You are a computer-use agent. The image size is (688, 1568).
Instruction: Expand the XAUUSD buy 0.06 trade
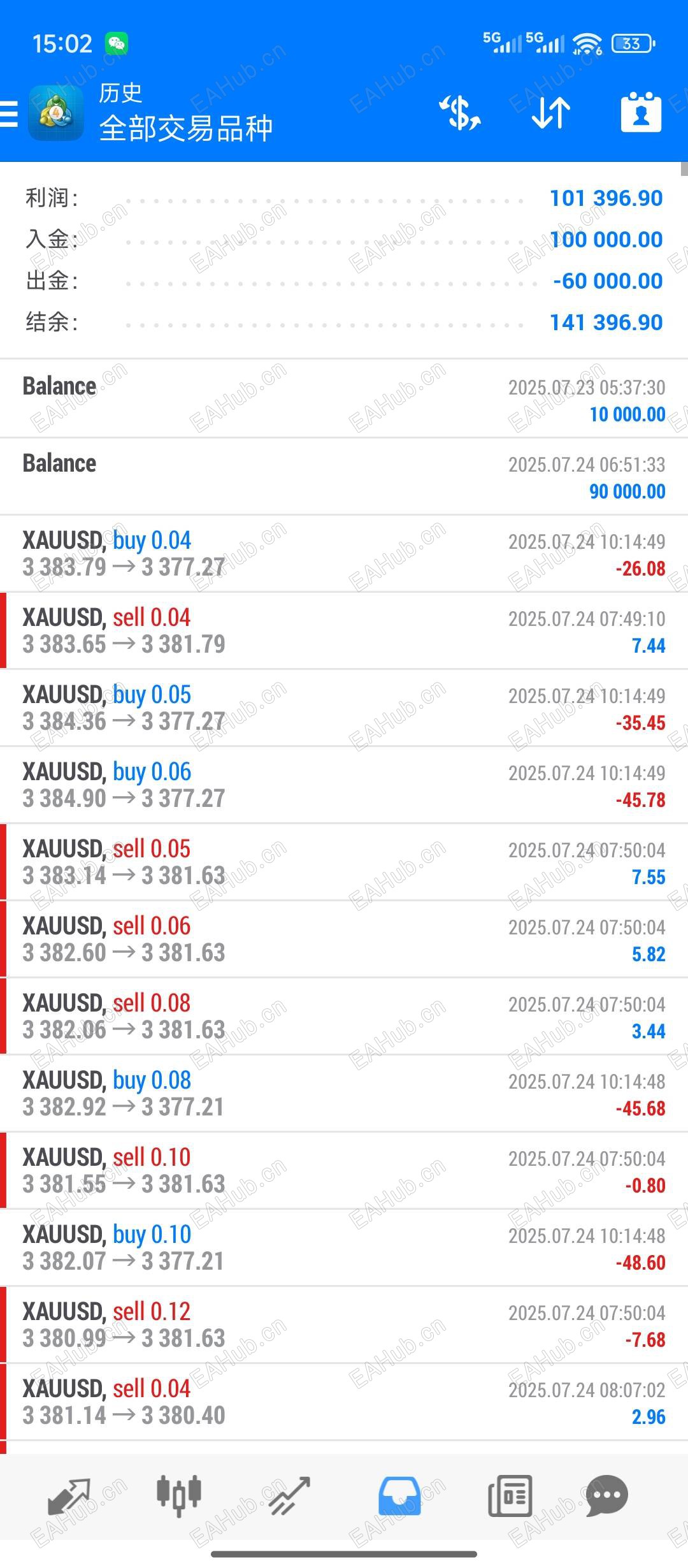click(344, 785)
